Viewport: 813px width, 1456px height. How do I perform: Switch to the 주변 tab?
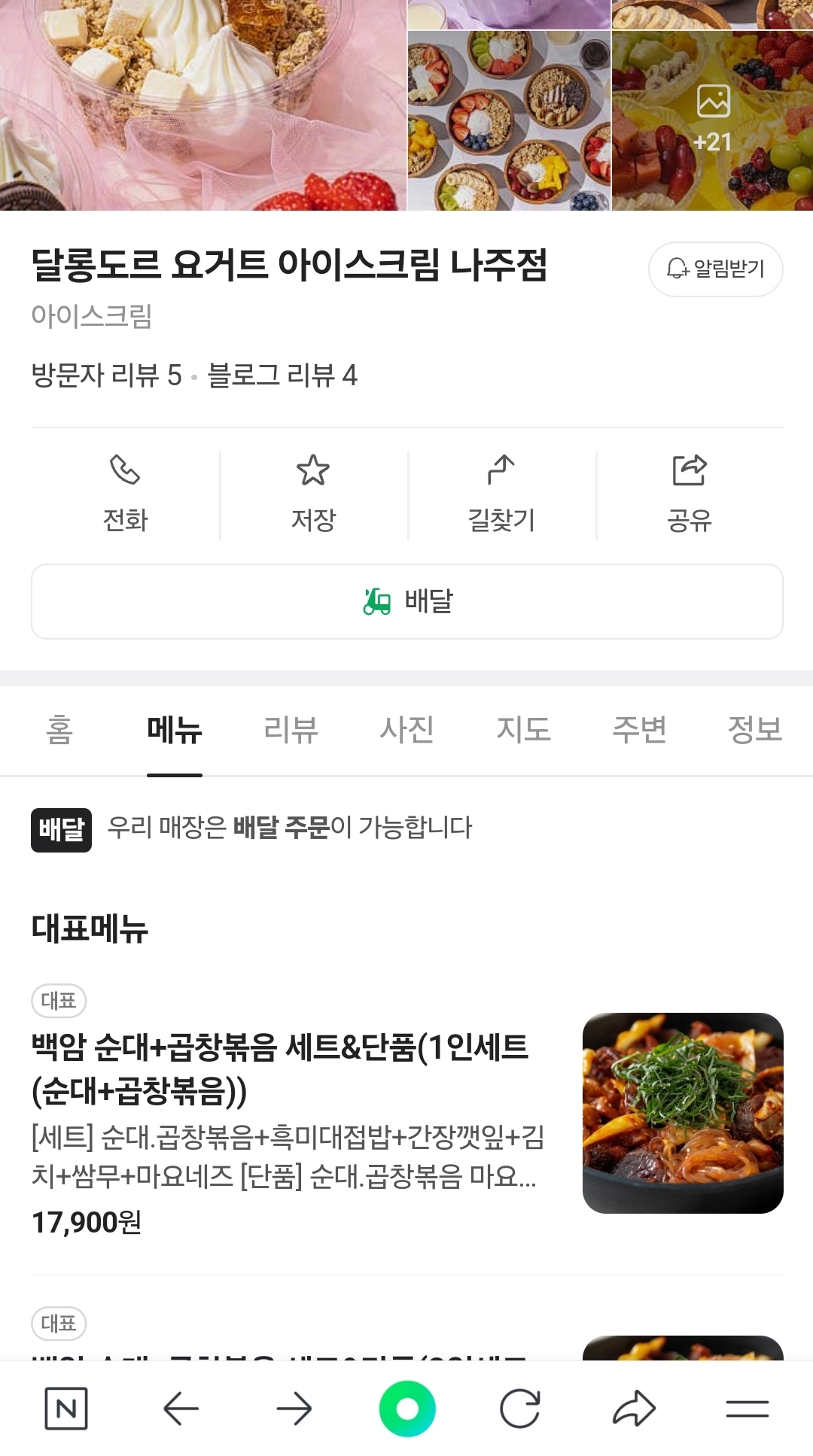coord(639,730)
